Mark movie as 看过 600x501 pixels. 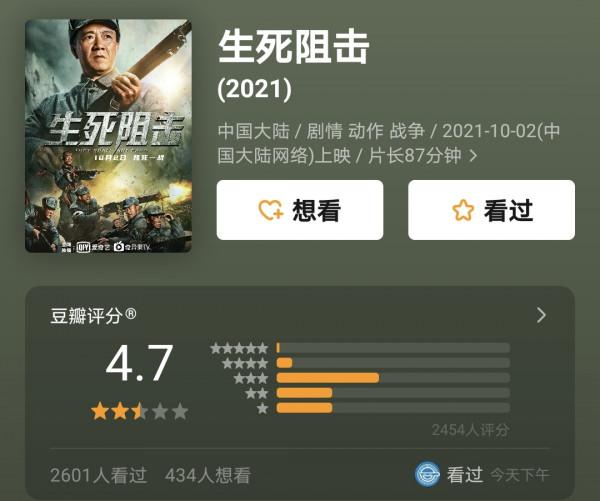pos(491,210)
